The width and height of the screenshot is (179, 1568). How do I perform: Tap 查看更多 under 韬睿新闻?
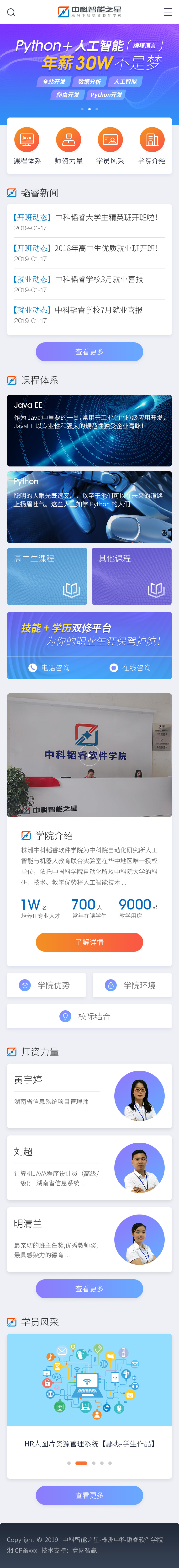tap(89, 352)
